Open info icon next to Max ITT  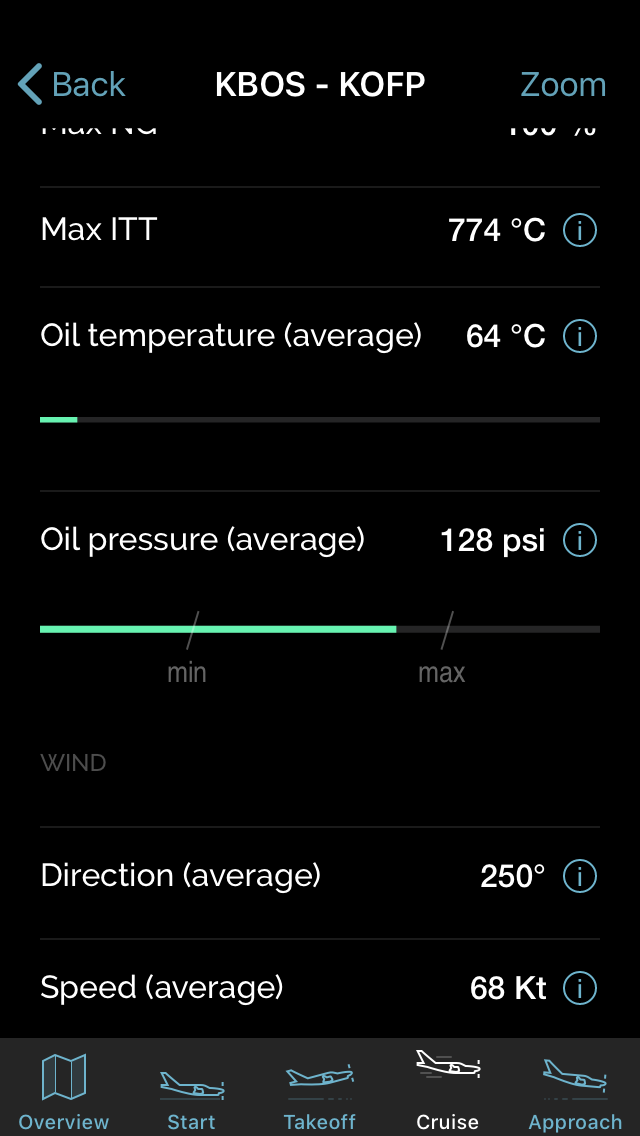tap(580, 230)
